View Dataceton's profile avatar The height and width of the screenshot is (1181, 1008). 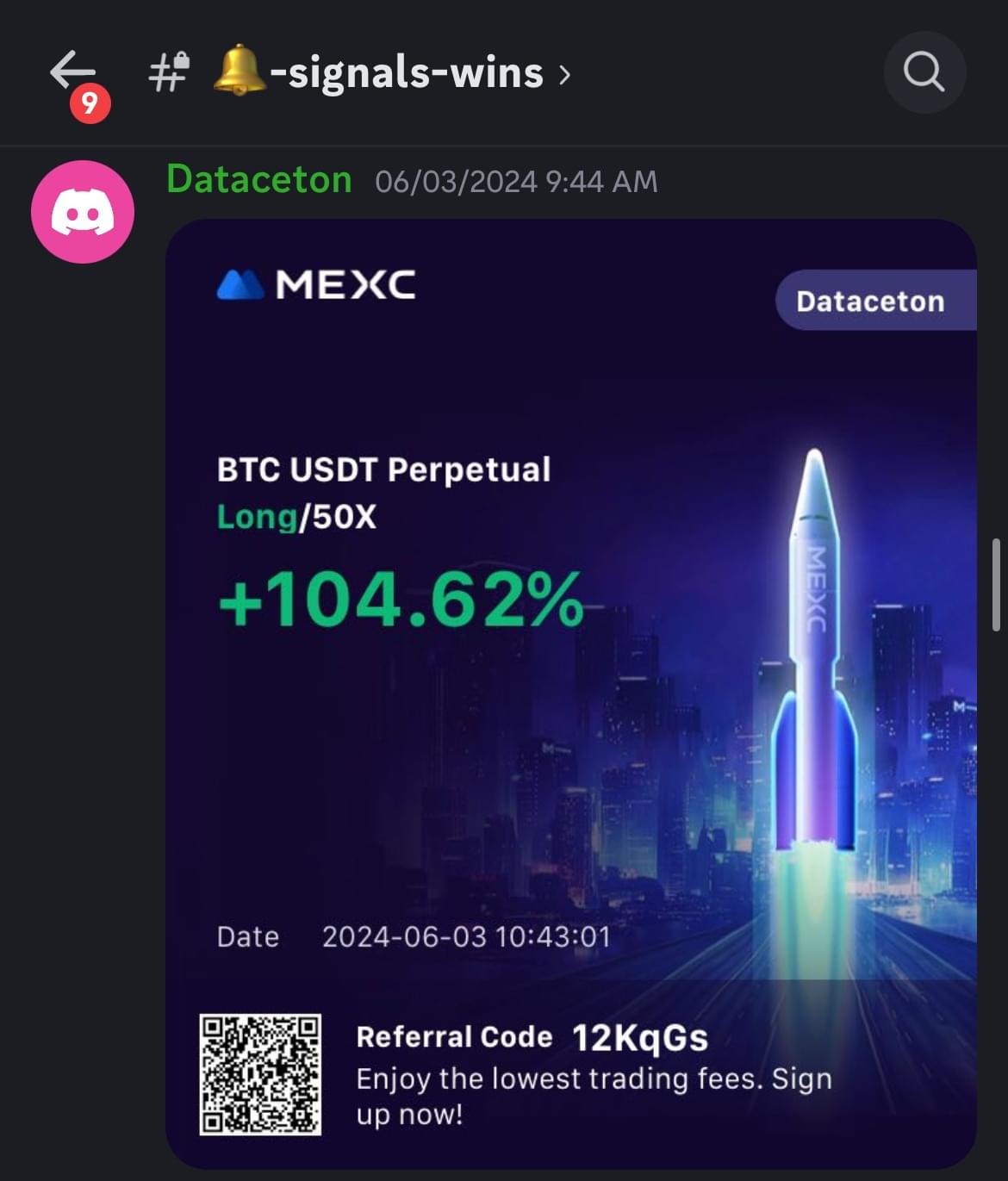pyautogui.click(x=83, y=212)
